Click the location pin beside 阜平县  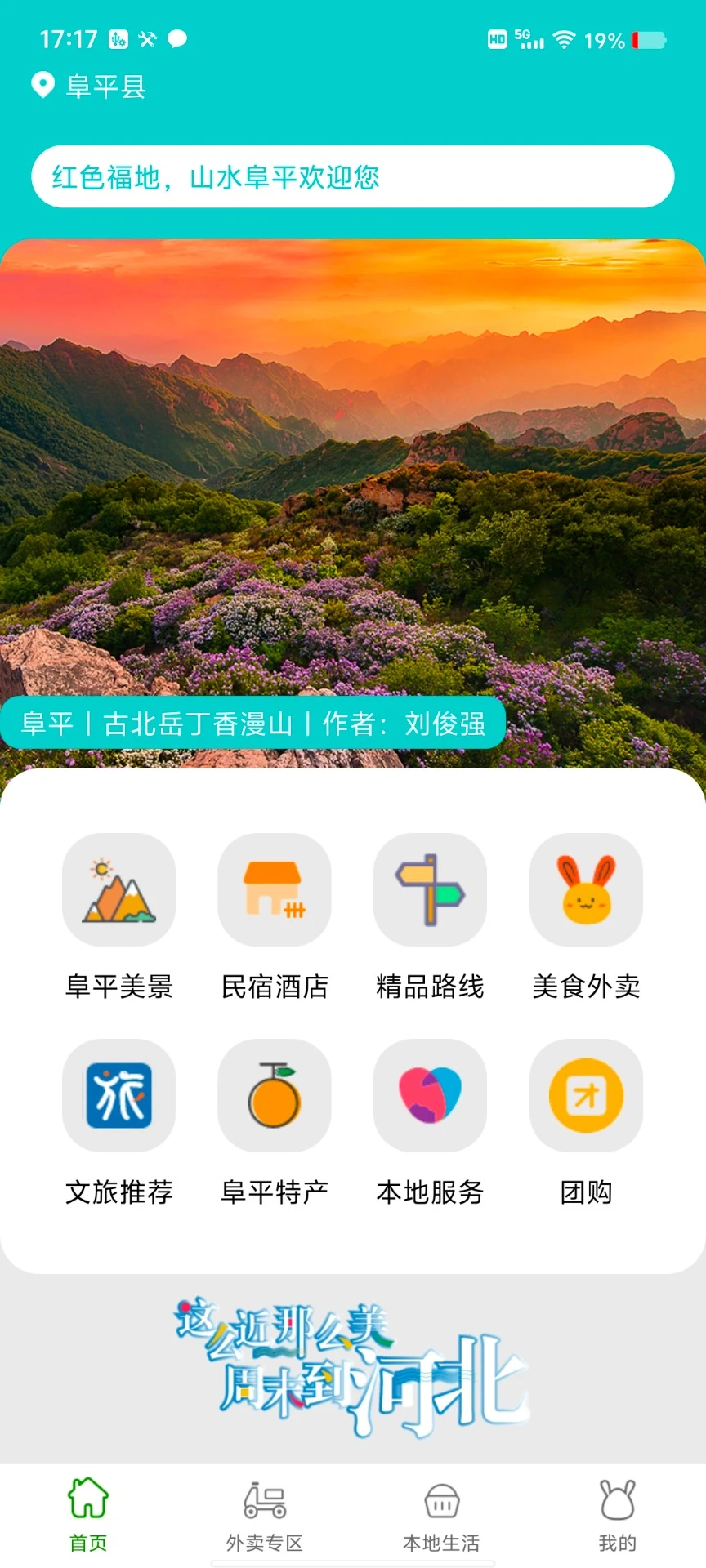[x=41, y=86]
